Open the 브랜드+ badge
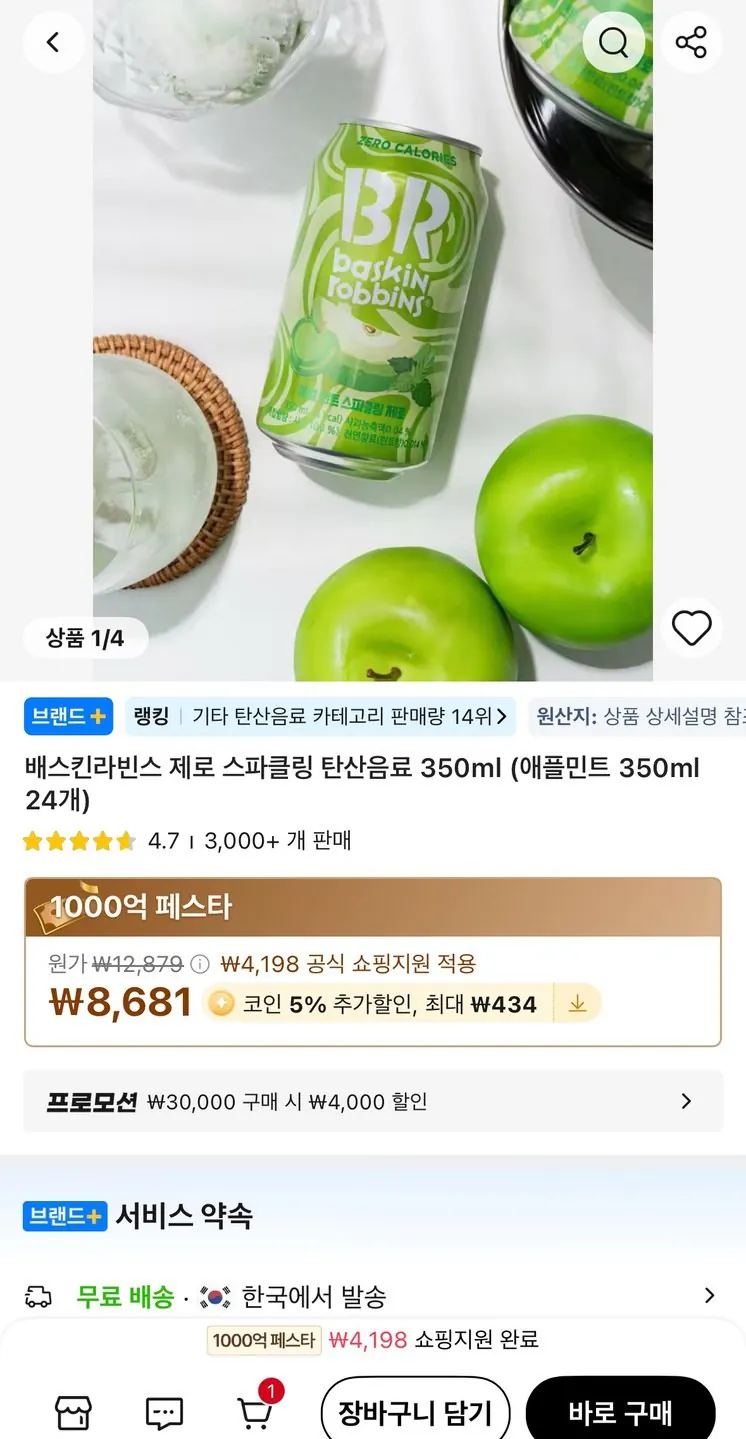 (67, 717)
